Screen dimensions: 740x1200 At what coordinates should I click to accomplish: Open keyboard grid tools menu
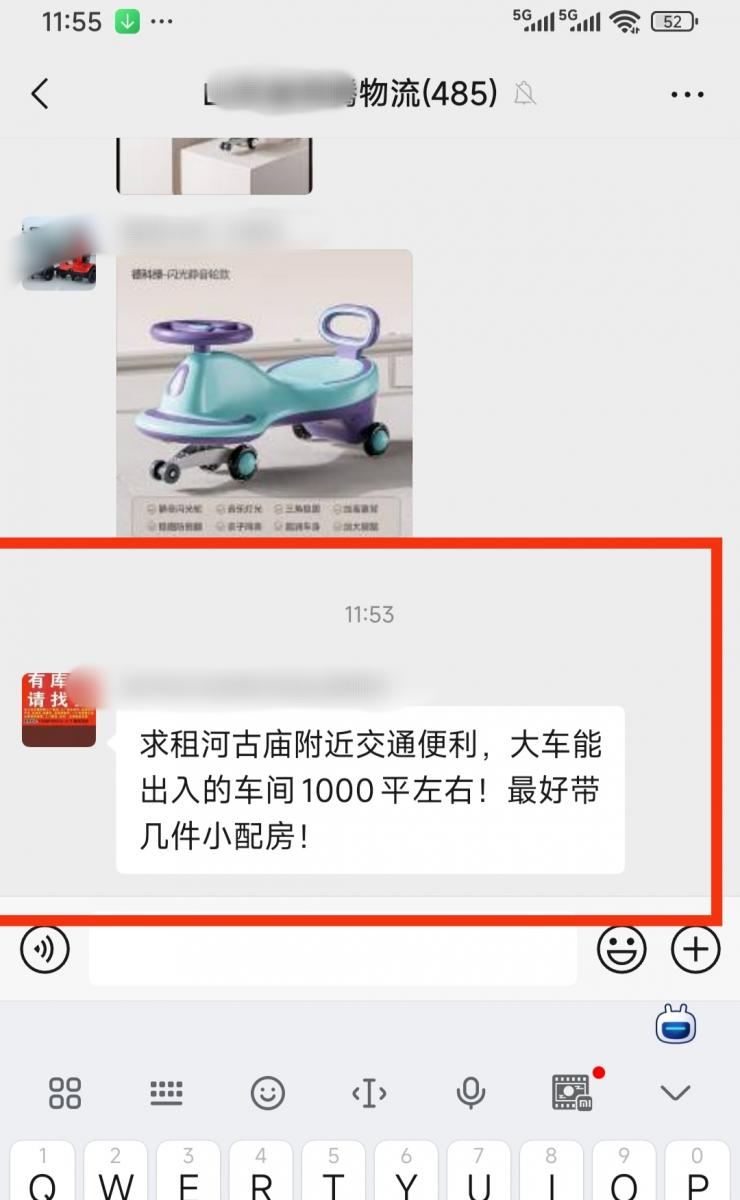65,1093
